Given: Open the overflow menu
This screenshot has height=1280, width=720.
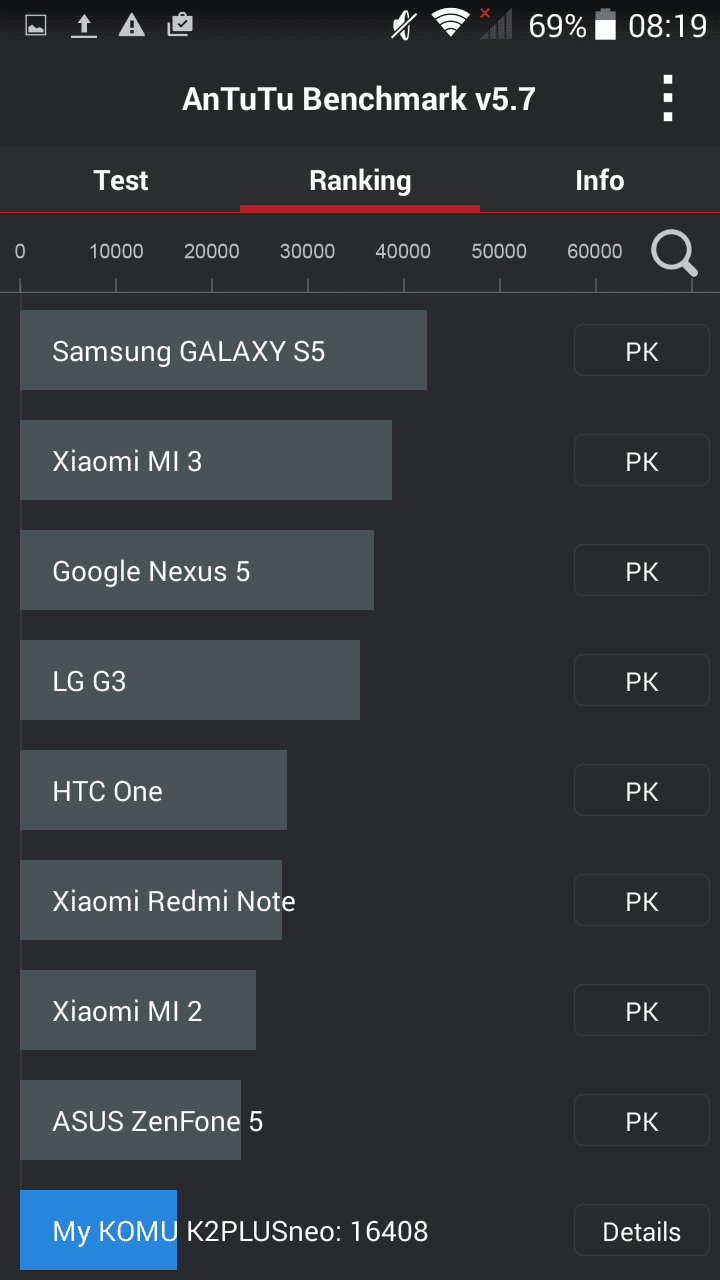Looking at the screenshot, I should tap(668, 98).
